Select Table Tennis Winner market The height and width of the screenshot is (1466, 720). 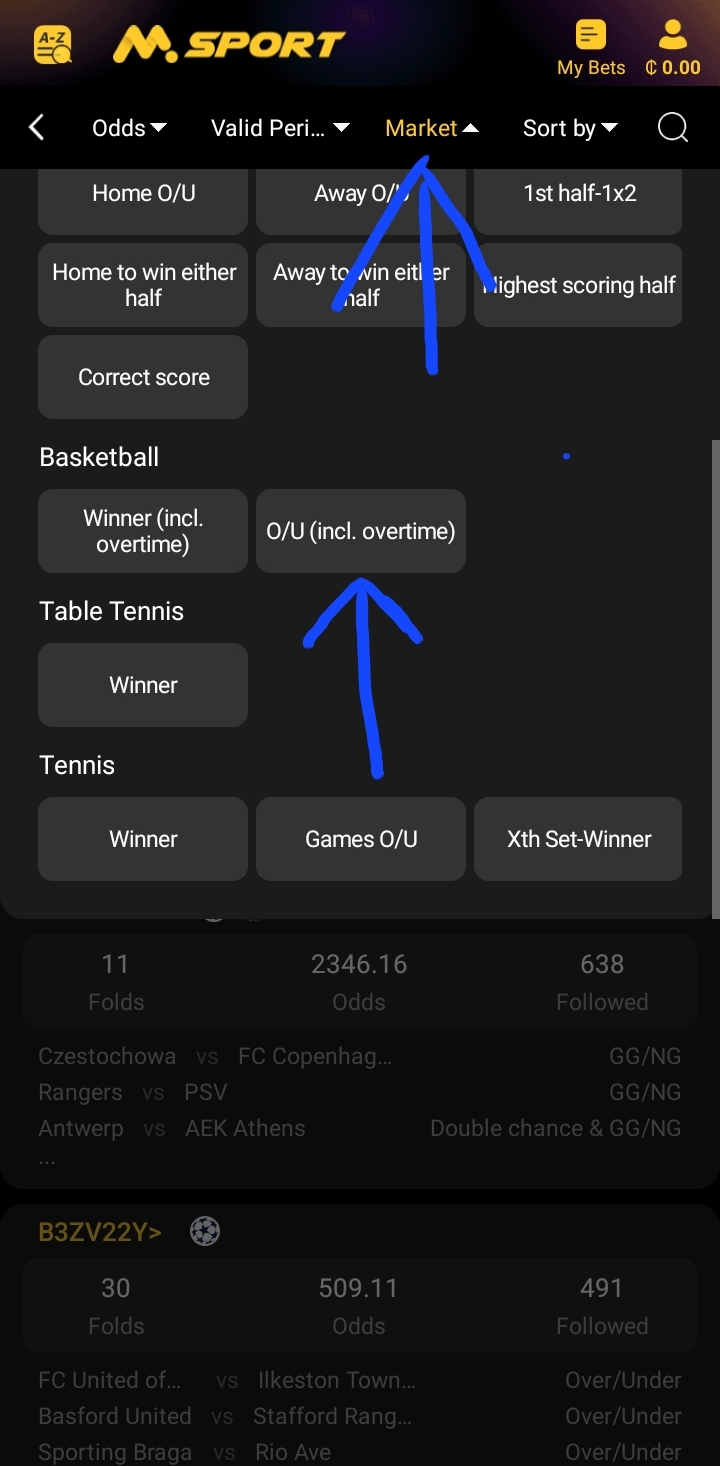[143, 685]
